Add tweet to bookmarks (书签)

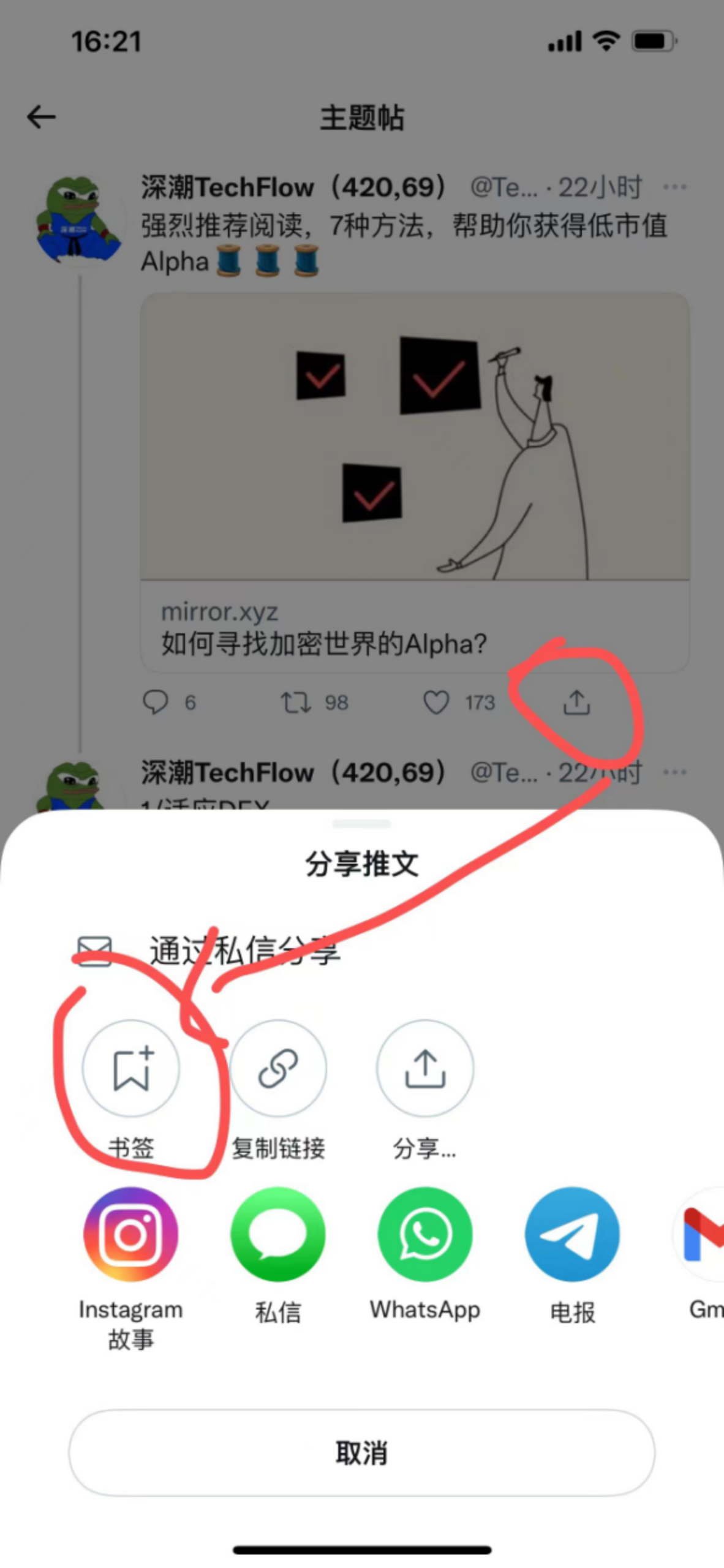coord(130,1068)
